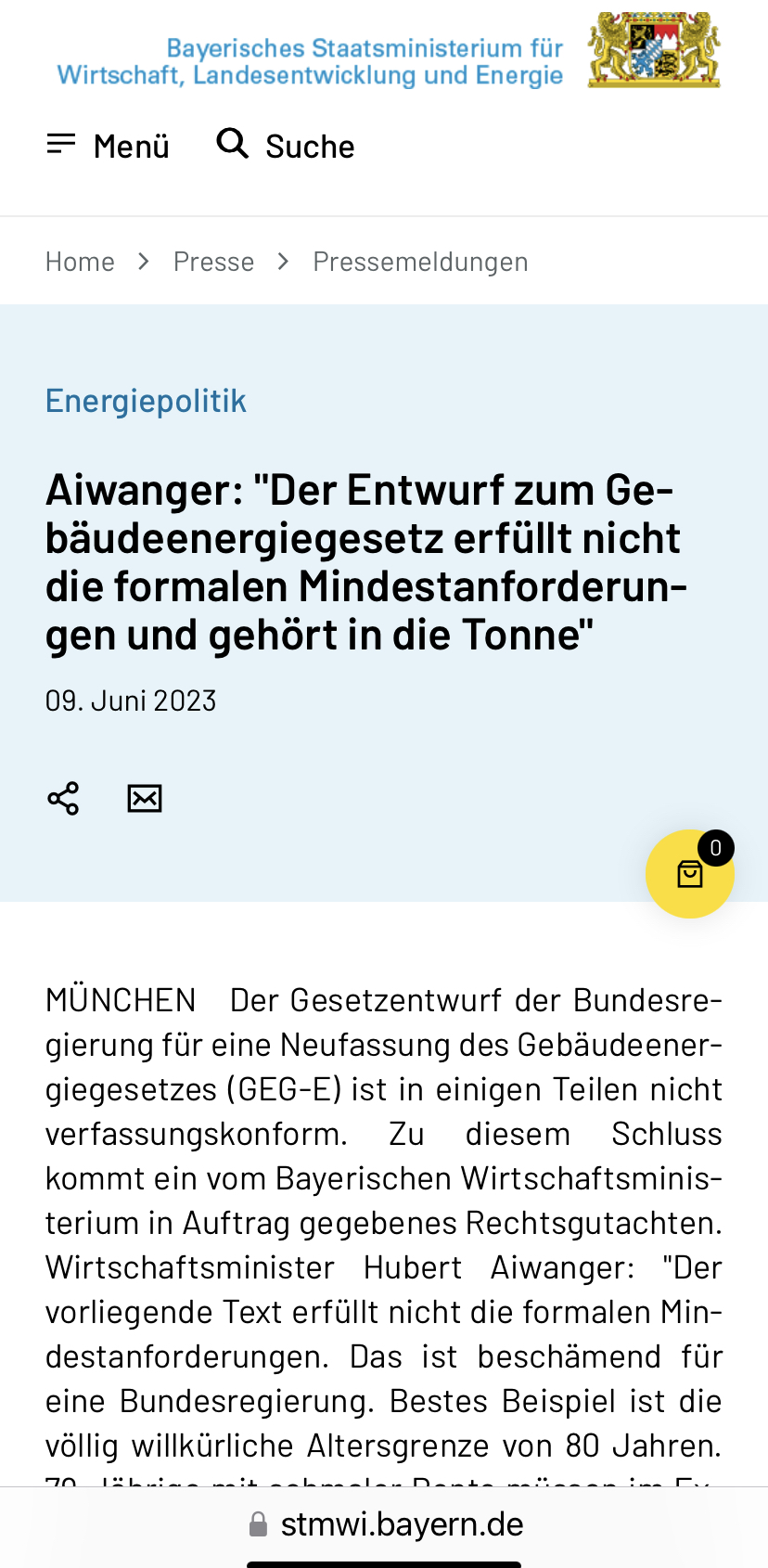The height and width of the screenshot is (1568, 768).
Task: Open the Presse breadcrumb link
Action: coord(213,262)
